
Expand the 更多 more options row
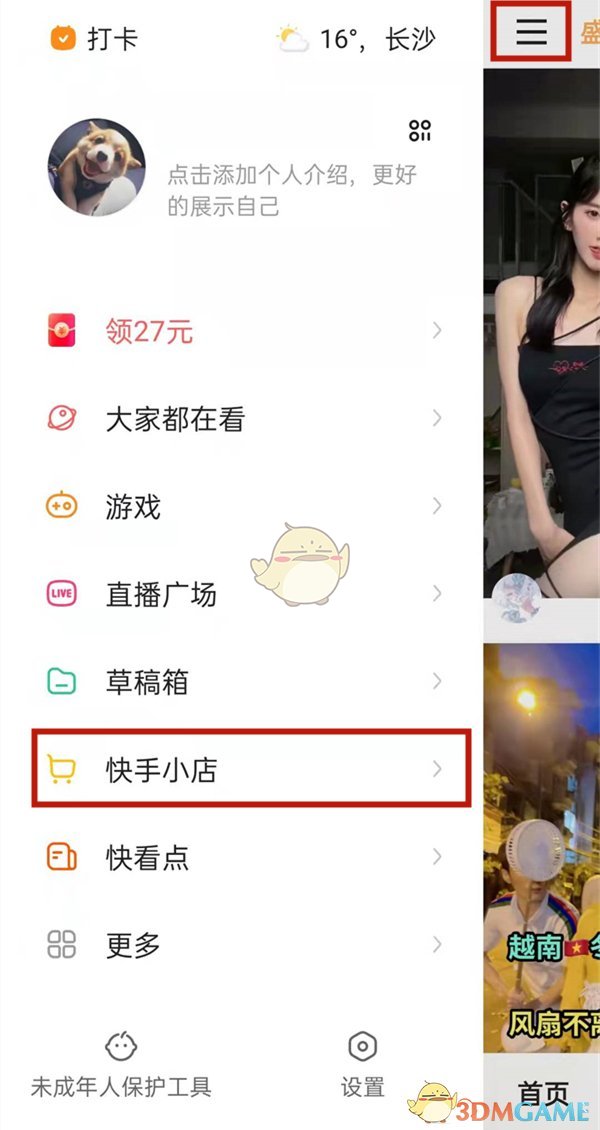240,945
